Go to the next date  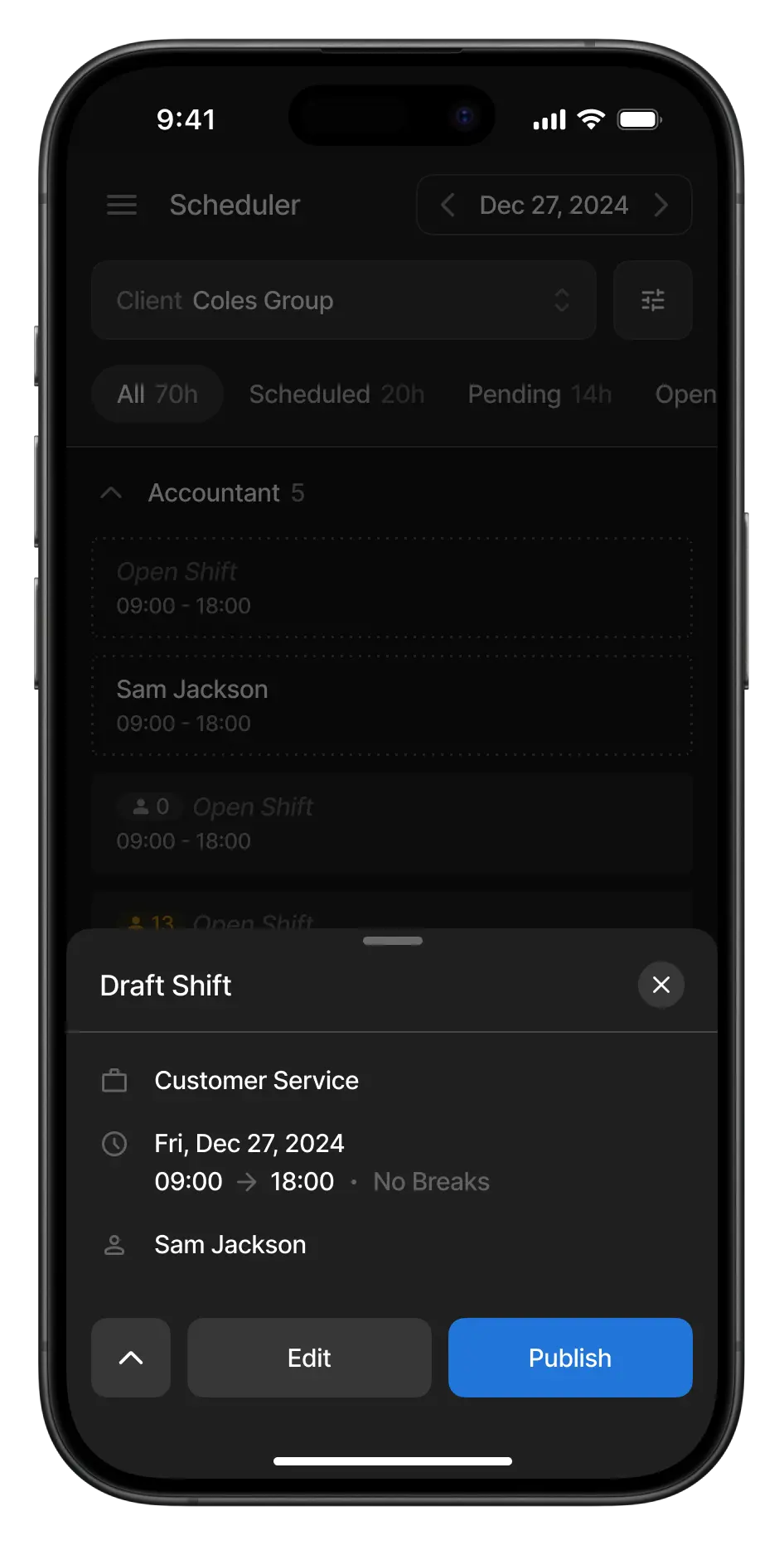click(x=661, y=205)
